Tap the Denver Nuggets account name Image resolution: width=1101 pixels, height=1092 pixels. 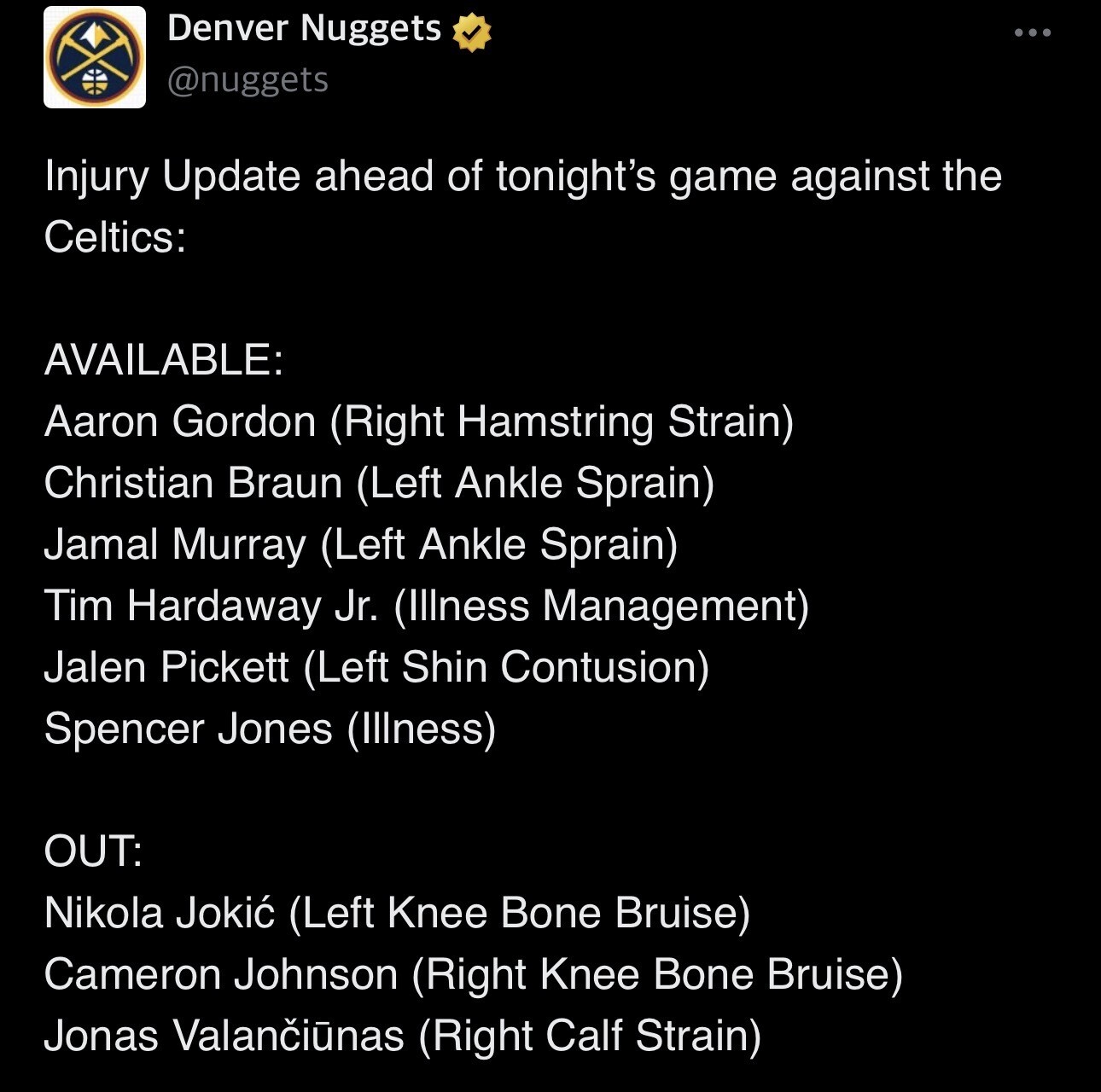click(x=305, y=29)
